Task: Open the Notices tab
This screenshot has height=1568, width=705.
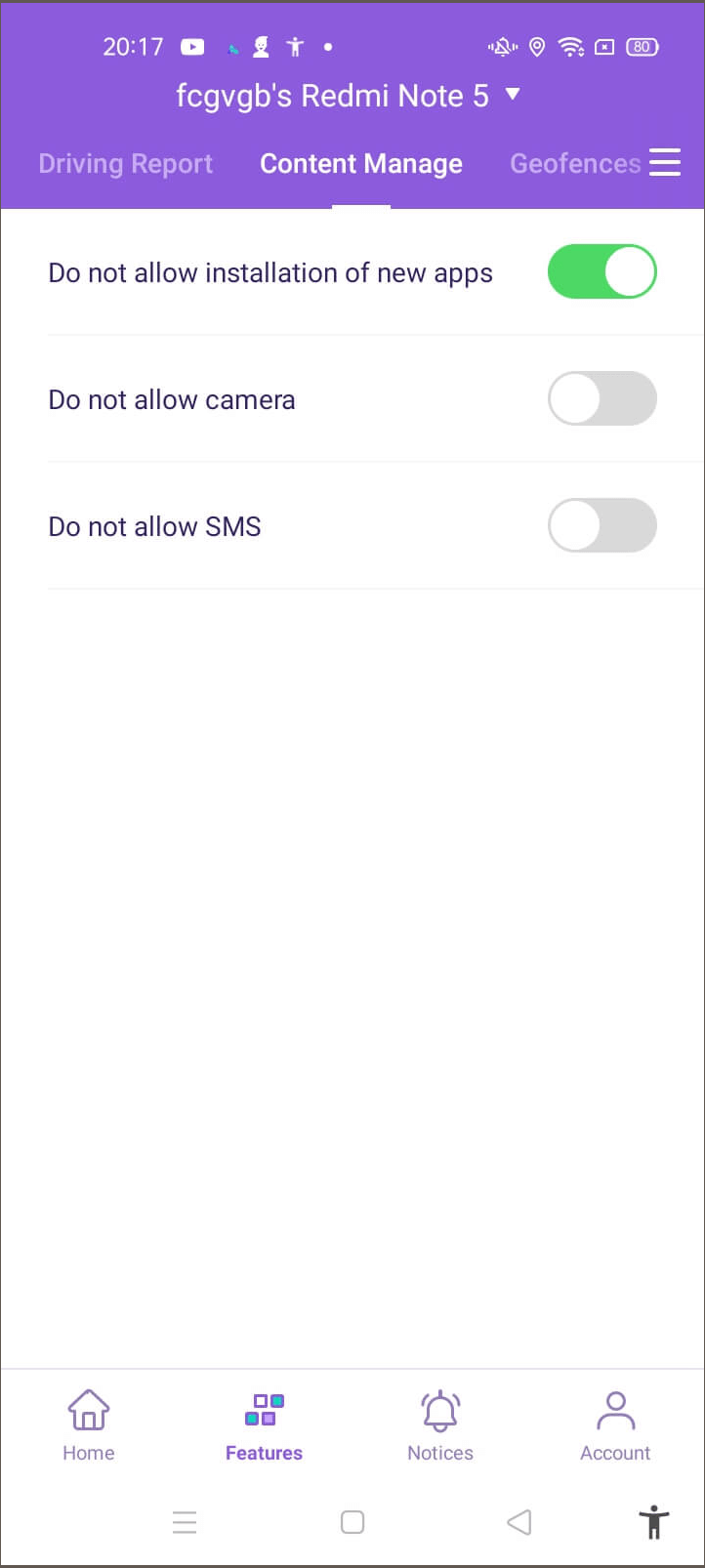Action: pos(440,1425)
